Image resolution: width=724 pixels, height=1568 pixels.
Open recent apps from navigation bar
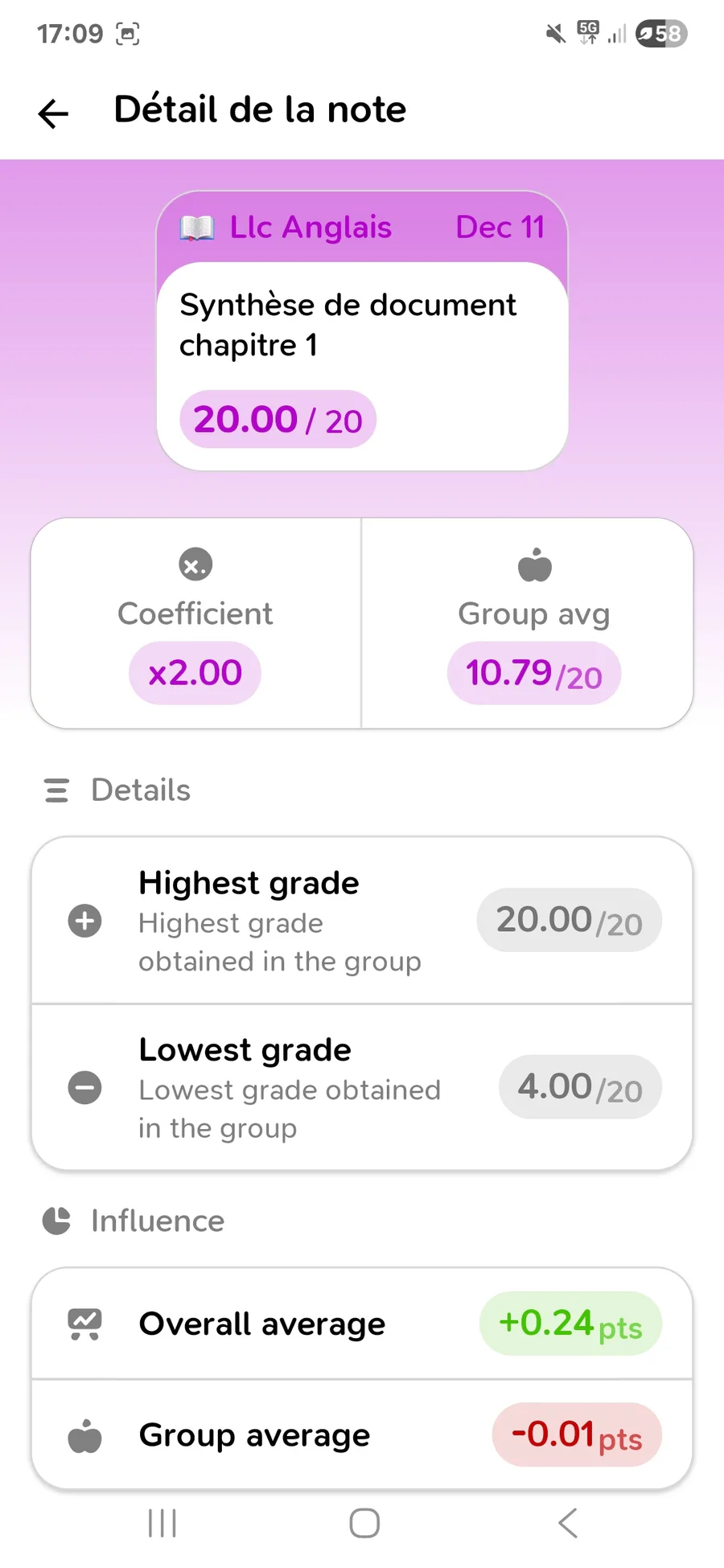162,1522
